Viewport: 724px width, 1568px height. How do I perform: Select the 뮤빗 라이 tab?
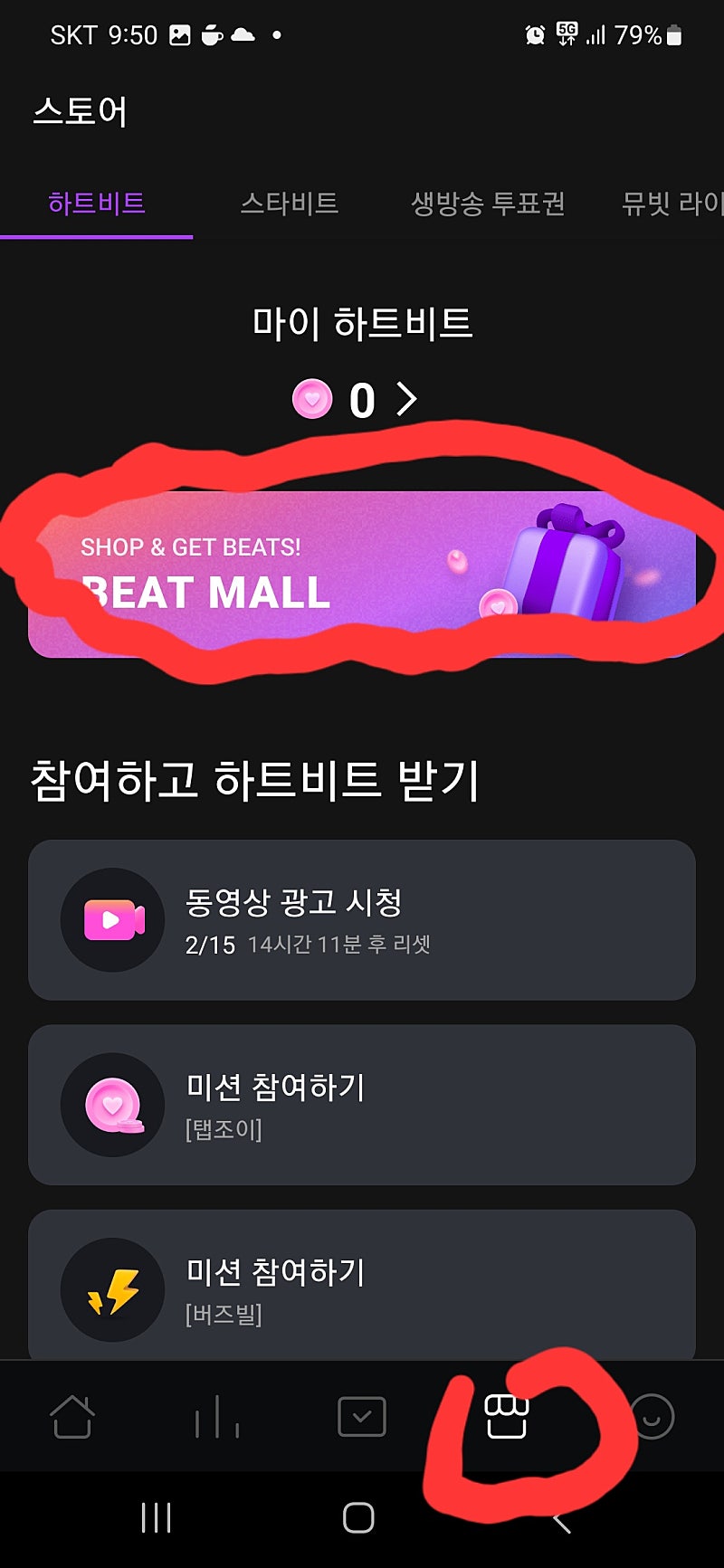coord(672,203)
